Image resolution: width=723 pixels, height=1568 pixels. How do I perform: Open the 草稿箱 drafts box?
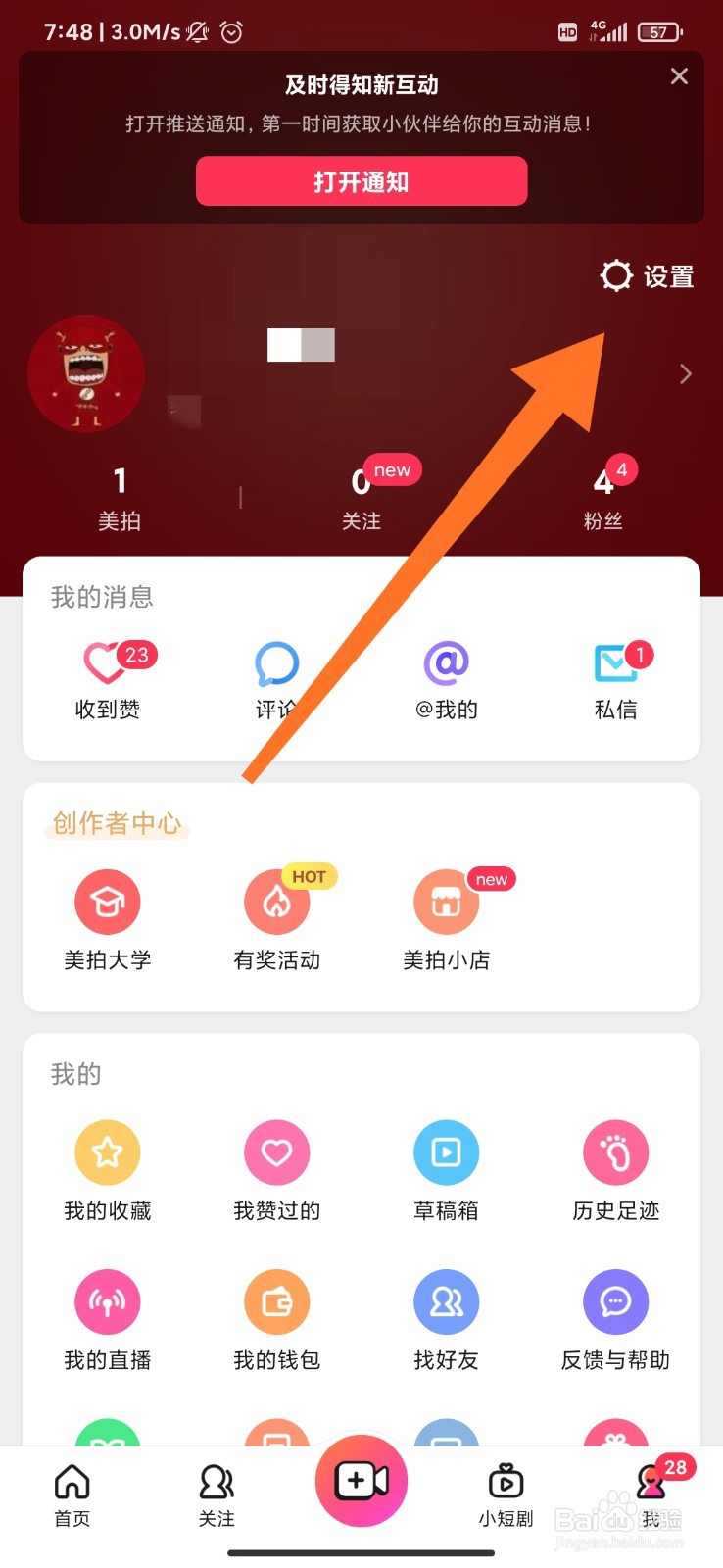446,1166
